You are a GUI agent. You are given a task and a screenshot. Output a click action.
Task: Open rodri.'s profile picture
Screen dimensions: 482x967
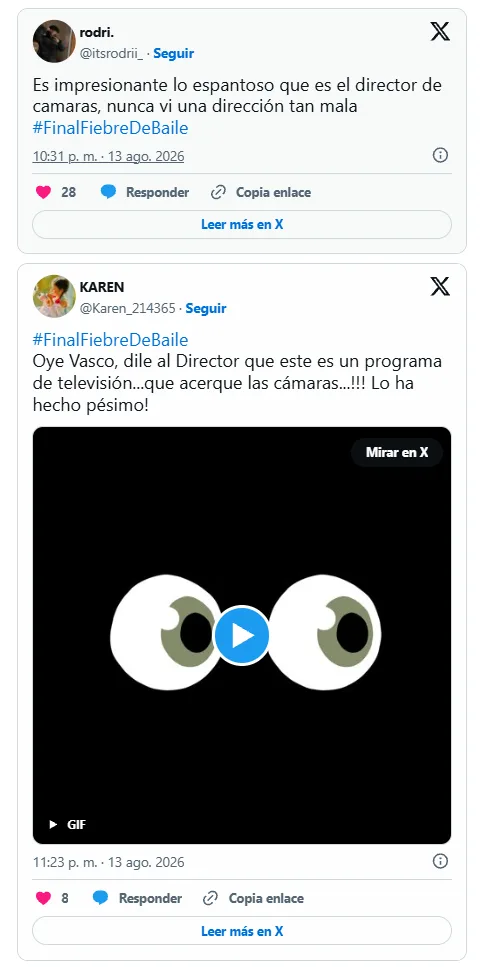coord(54,41)
